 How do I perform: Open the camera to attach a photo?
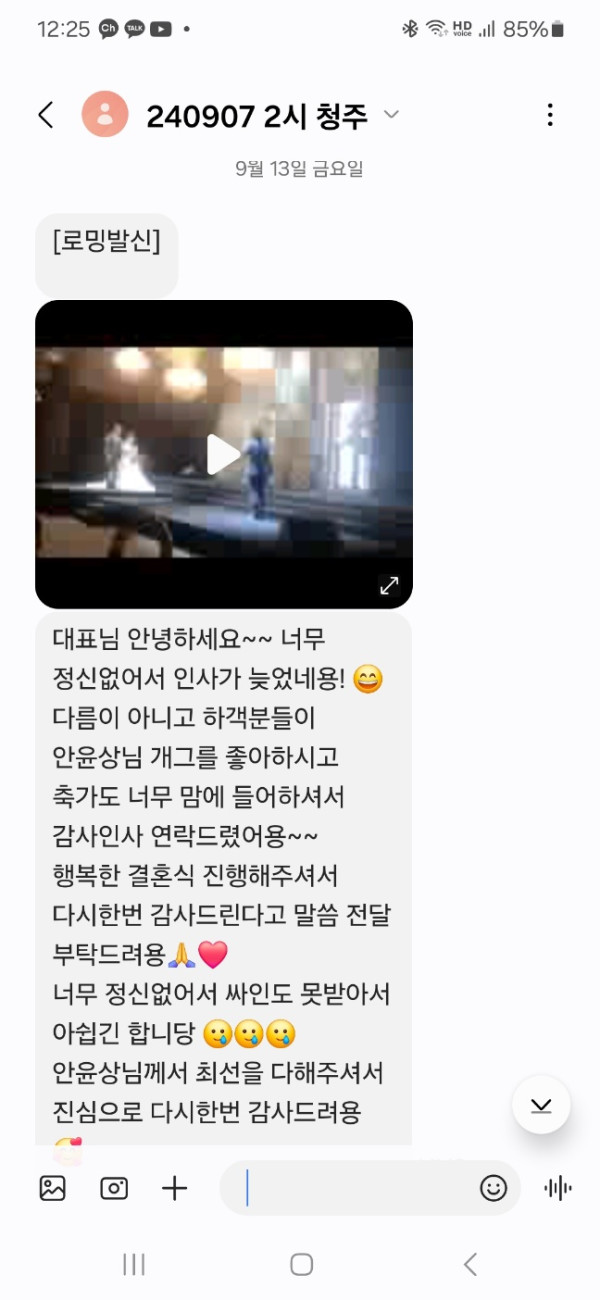[114, 1188]
